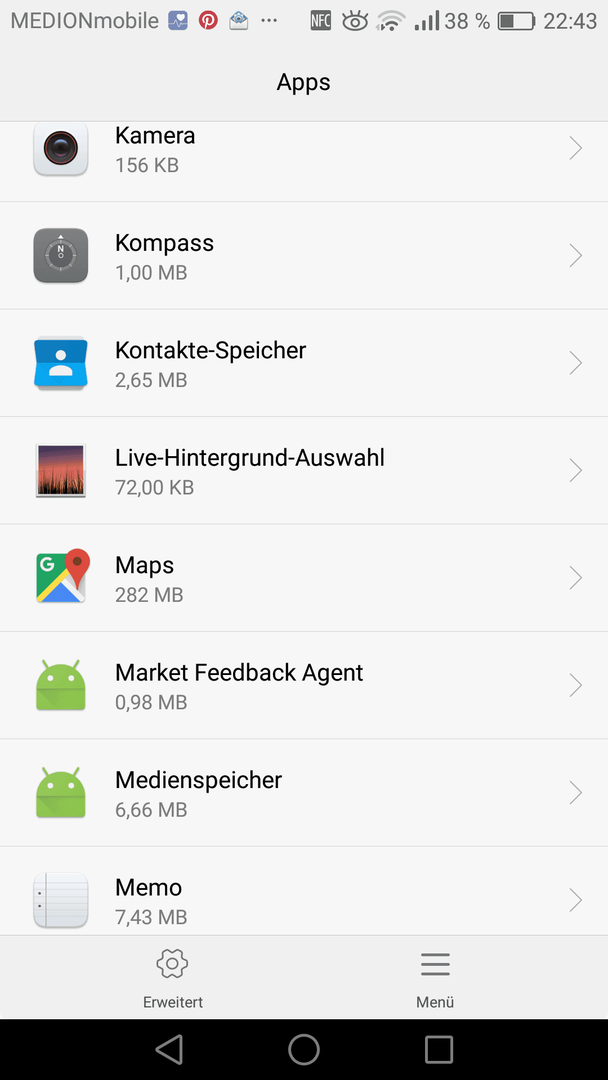Open Kompass app info

point(304,256)
